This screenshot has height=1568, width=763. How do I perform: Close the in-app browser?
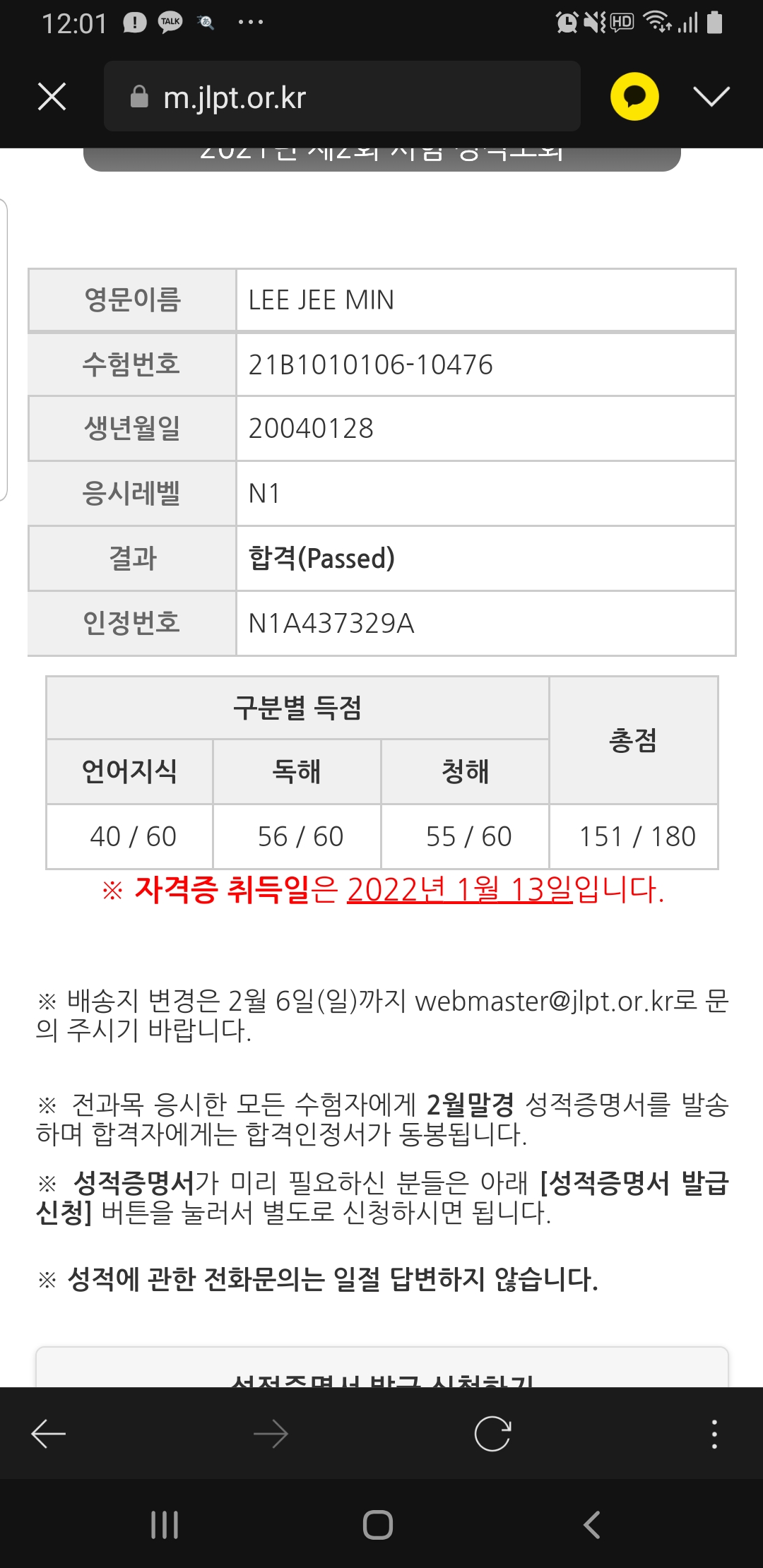[52, 97]
